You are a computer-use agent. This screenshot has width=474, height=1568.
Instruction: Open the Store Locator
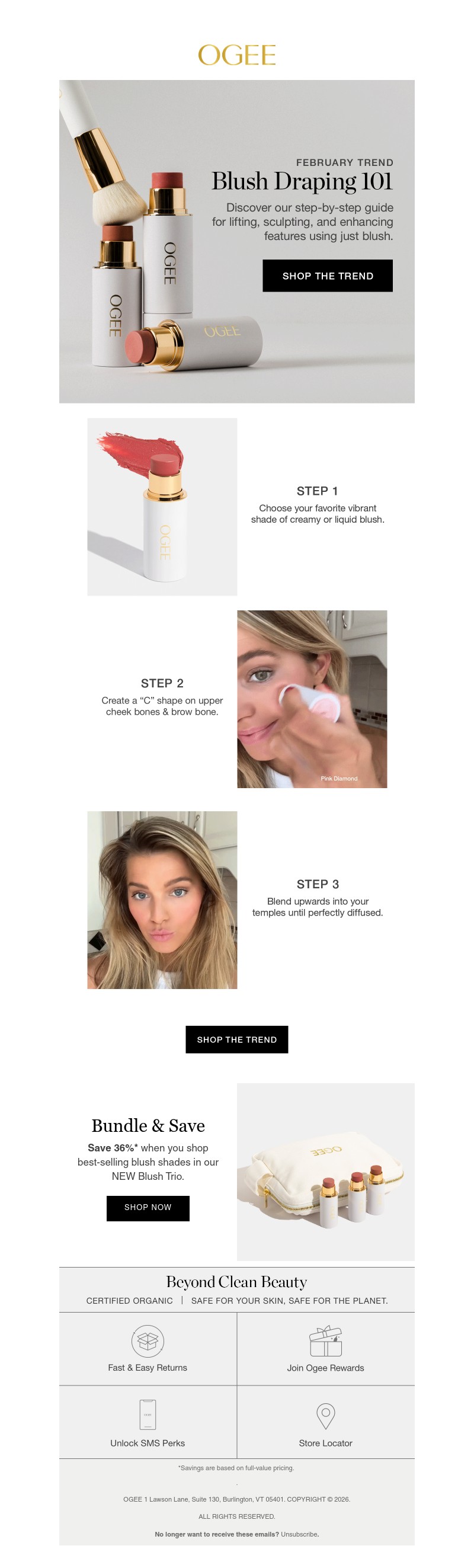[325, 1423]
